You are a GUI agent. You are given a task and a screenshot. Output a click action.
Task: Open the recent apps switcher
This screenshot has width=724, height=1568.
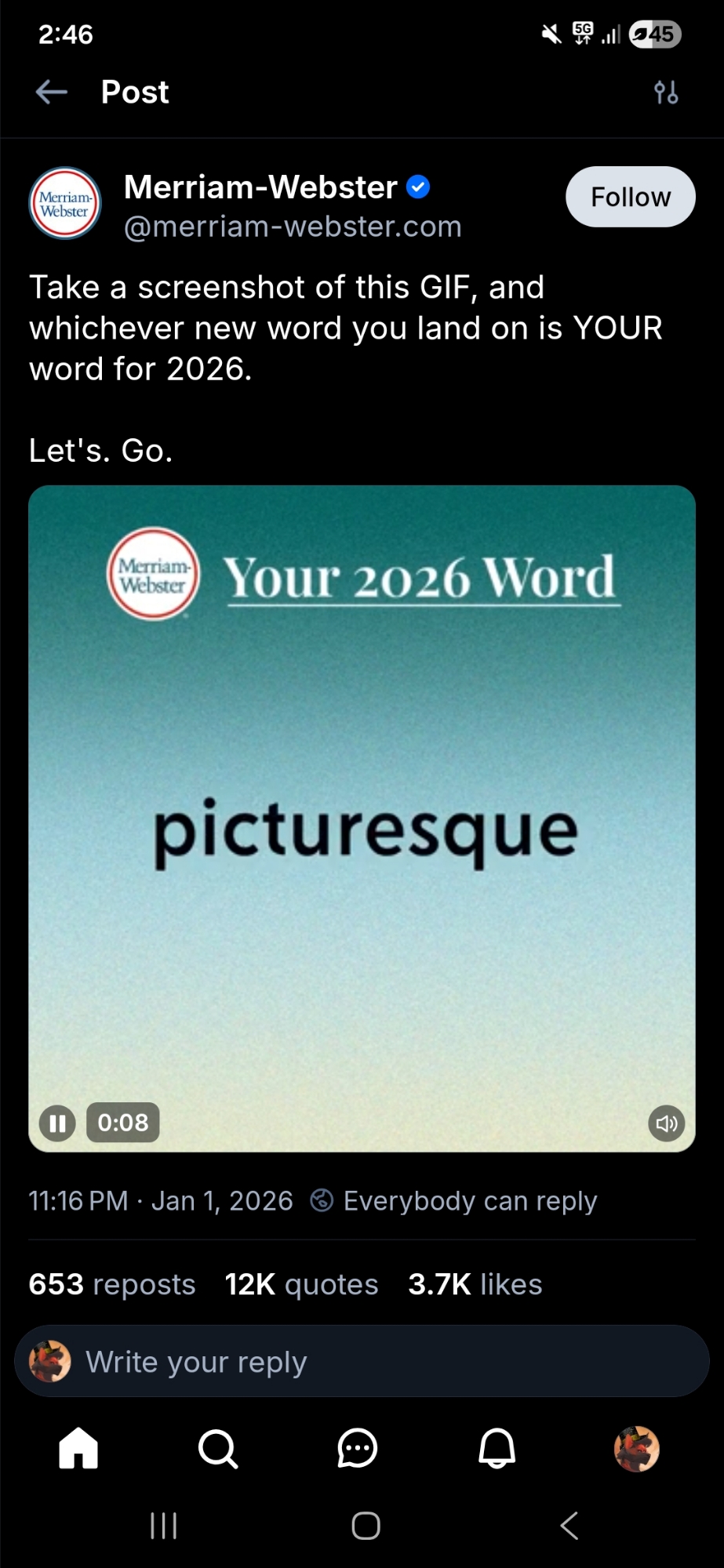pos(163,1526)
